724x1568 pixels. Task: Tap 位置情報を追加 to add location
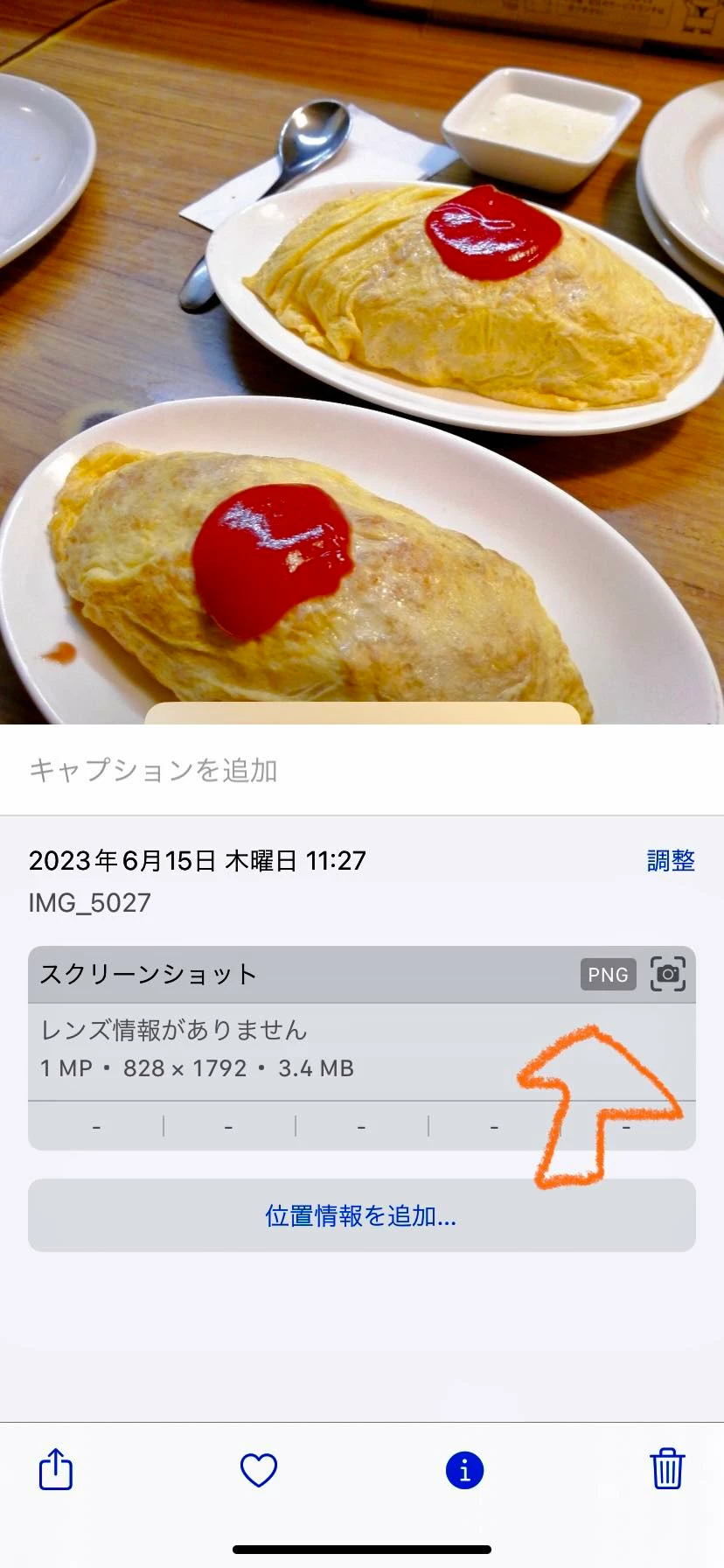(x=361, y=1215)
